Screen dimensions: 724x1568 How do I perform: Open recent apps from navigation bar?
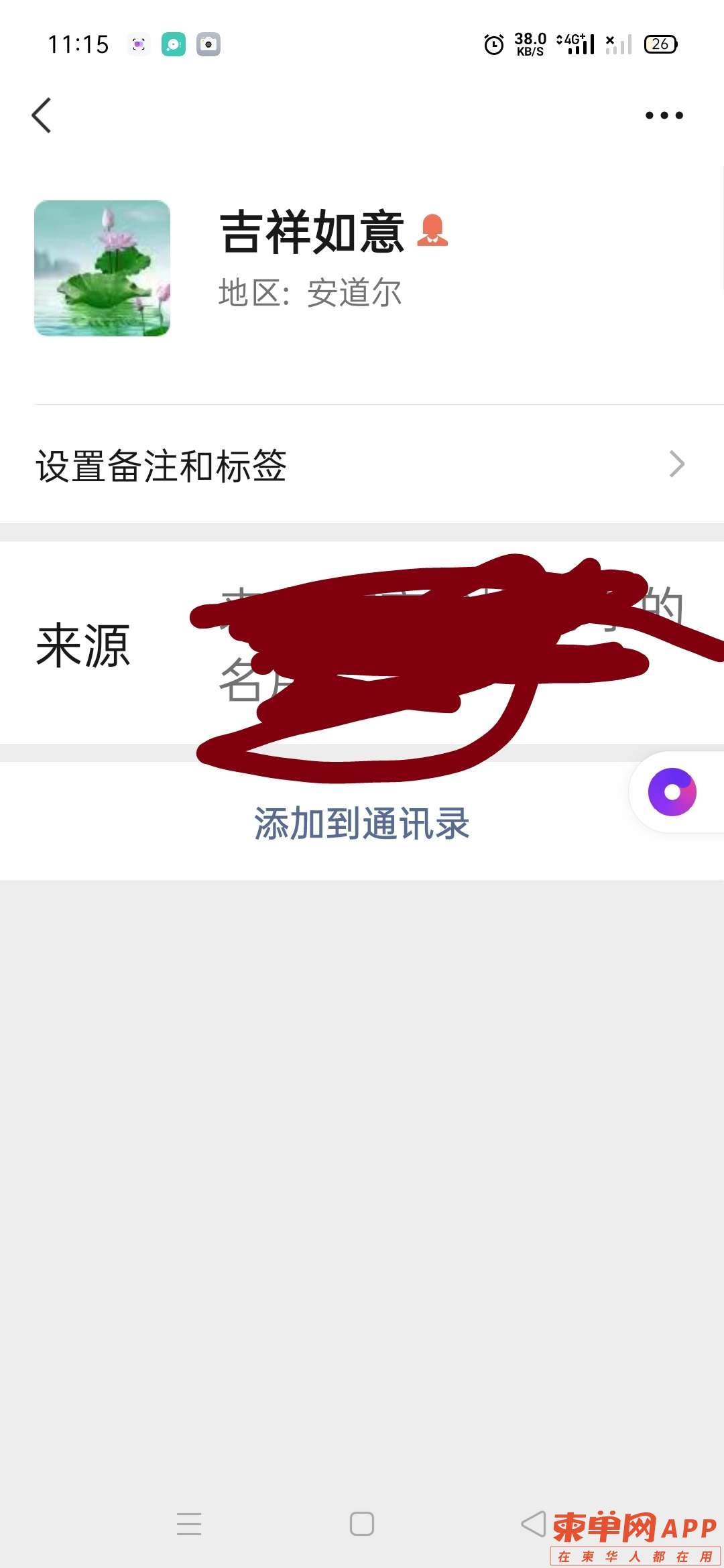(189, 1524)
